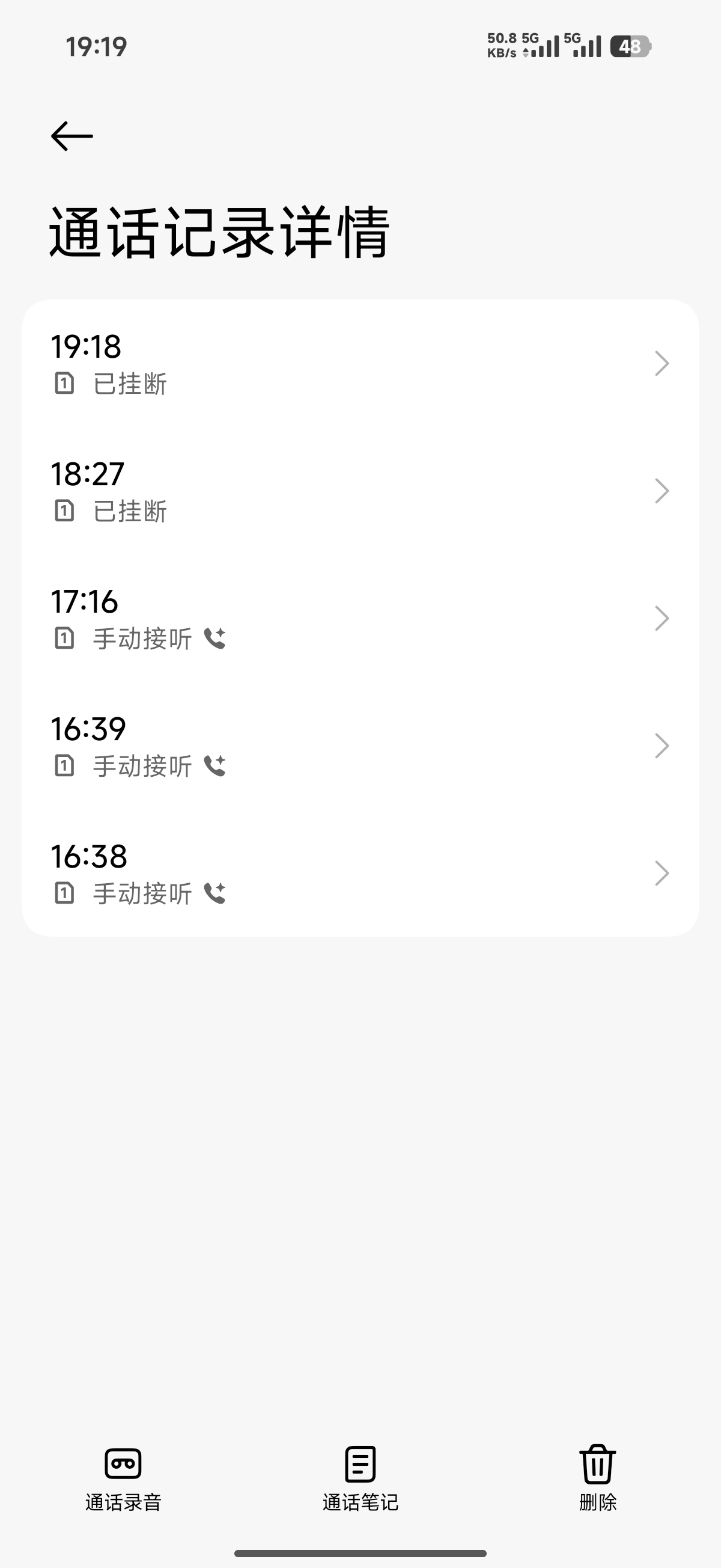Delete call records with 删除
The image size is (721, 1568).
[597, 1478]
